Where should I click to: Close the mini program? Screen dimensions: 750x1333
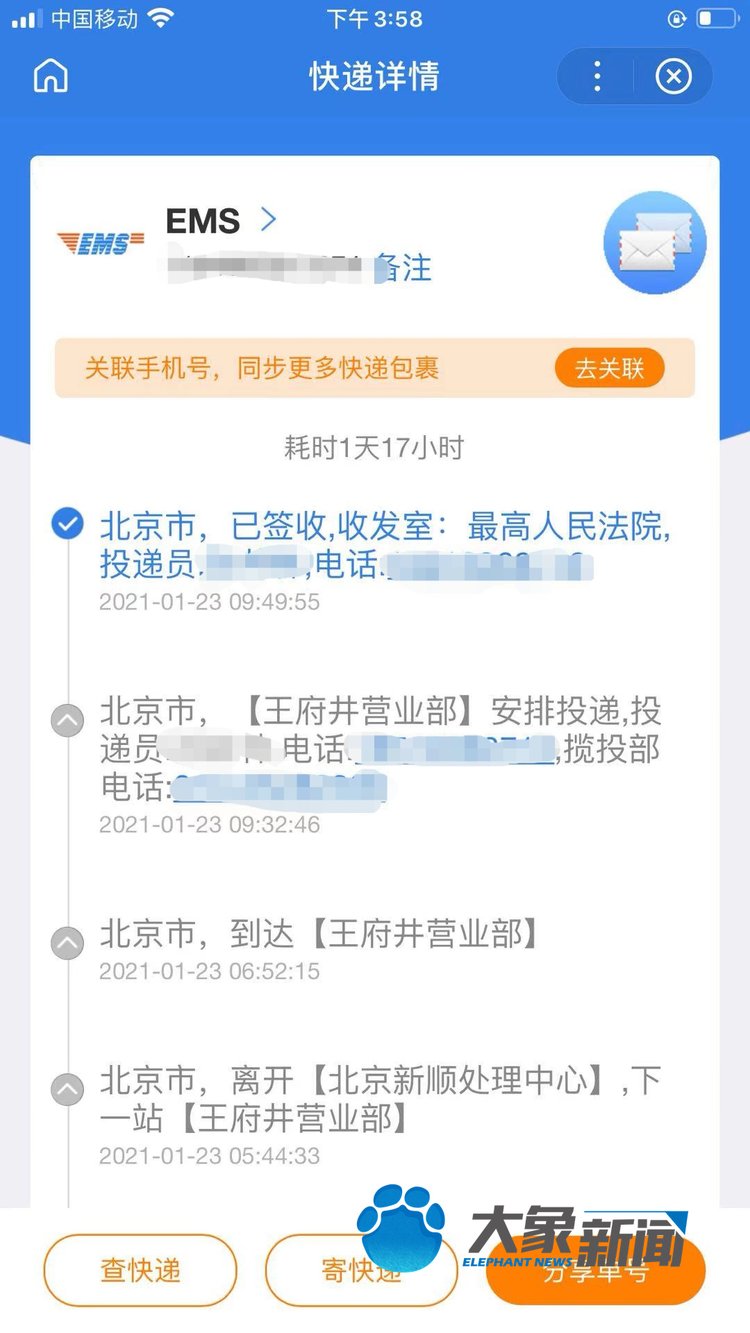673,76
